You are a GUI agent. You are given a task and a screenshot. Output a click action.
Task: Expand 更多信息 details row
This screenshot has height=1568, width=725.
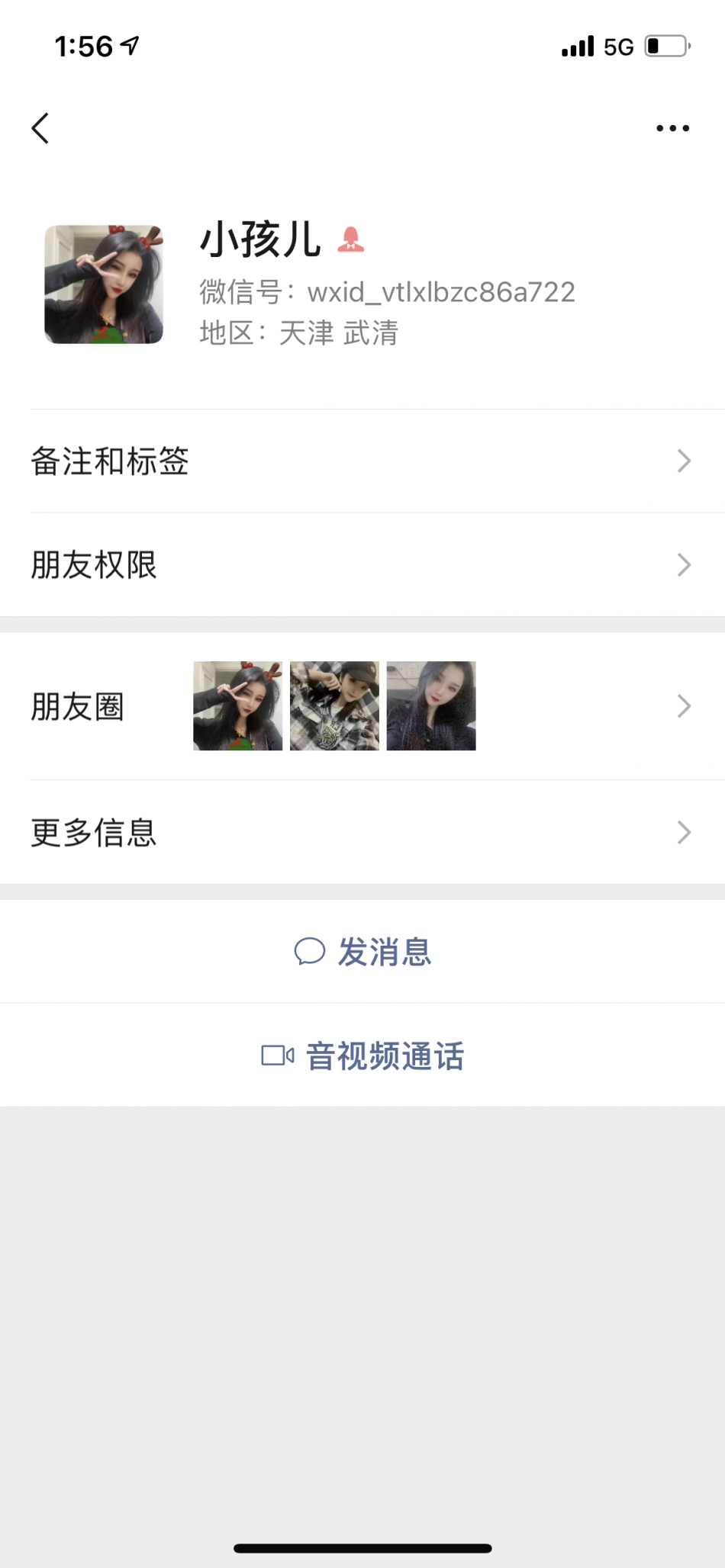(x=362, y=832)
